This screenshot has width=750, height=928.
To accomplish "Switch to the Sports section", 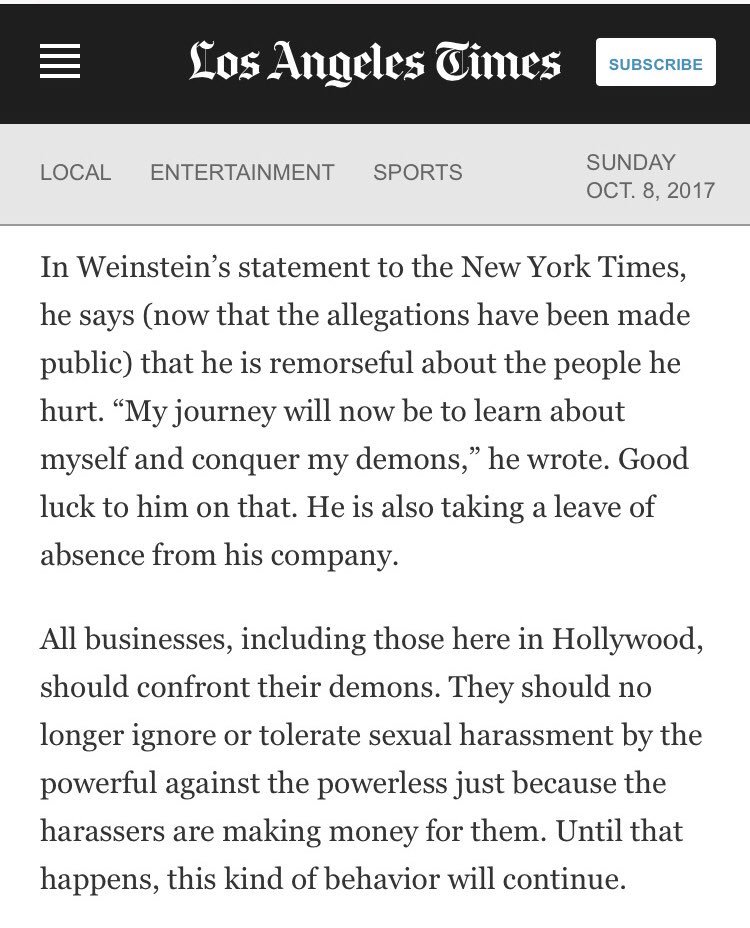I will coord(417,173).
